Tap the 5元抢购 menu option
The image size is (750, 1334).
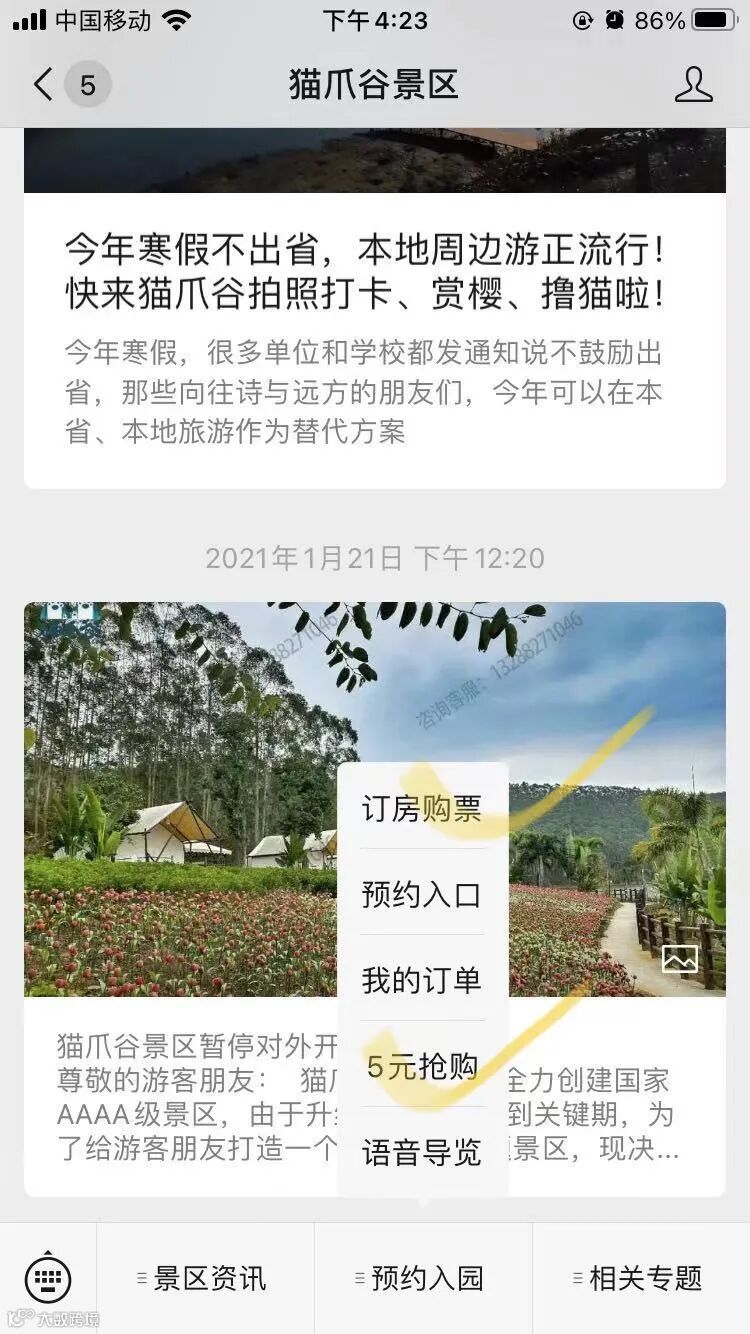(422, 1066)
